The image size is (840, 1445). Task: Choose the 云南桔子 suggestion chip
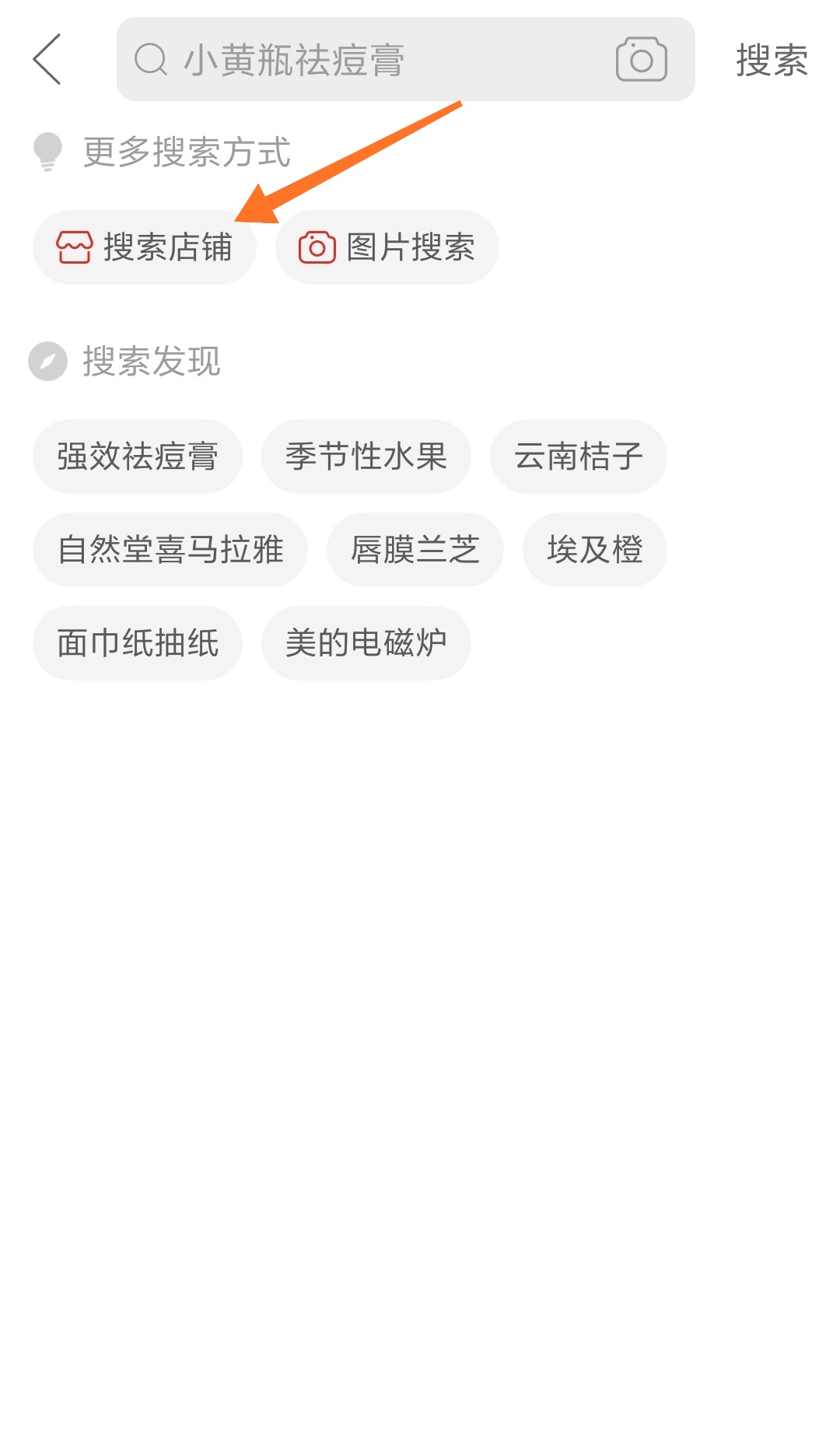(578, 457)
